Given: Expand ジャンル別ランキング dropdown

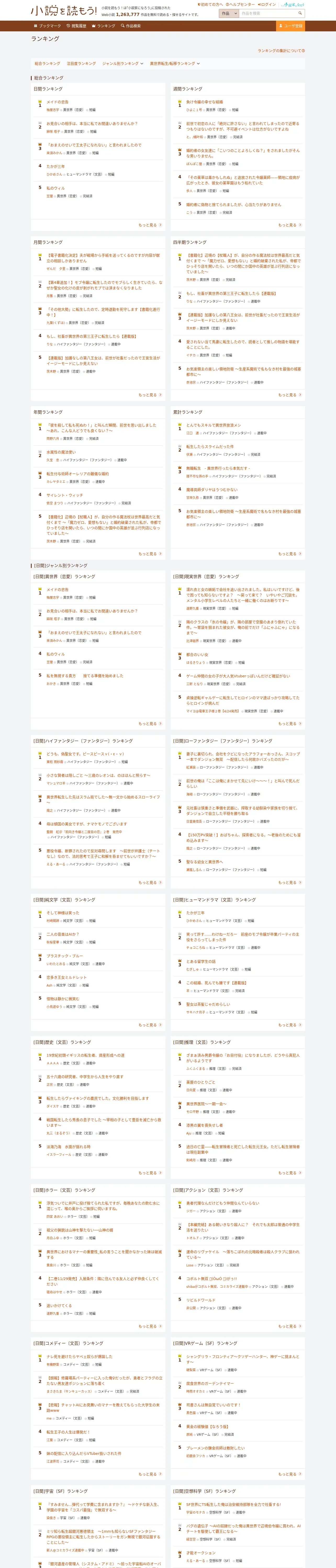Looking at the screenshot, I should coord(122,63).
